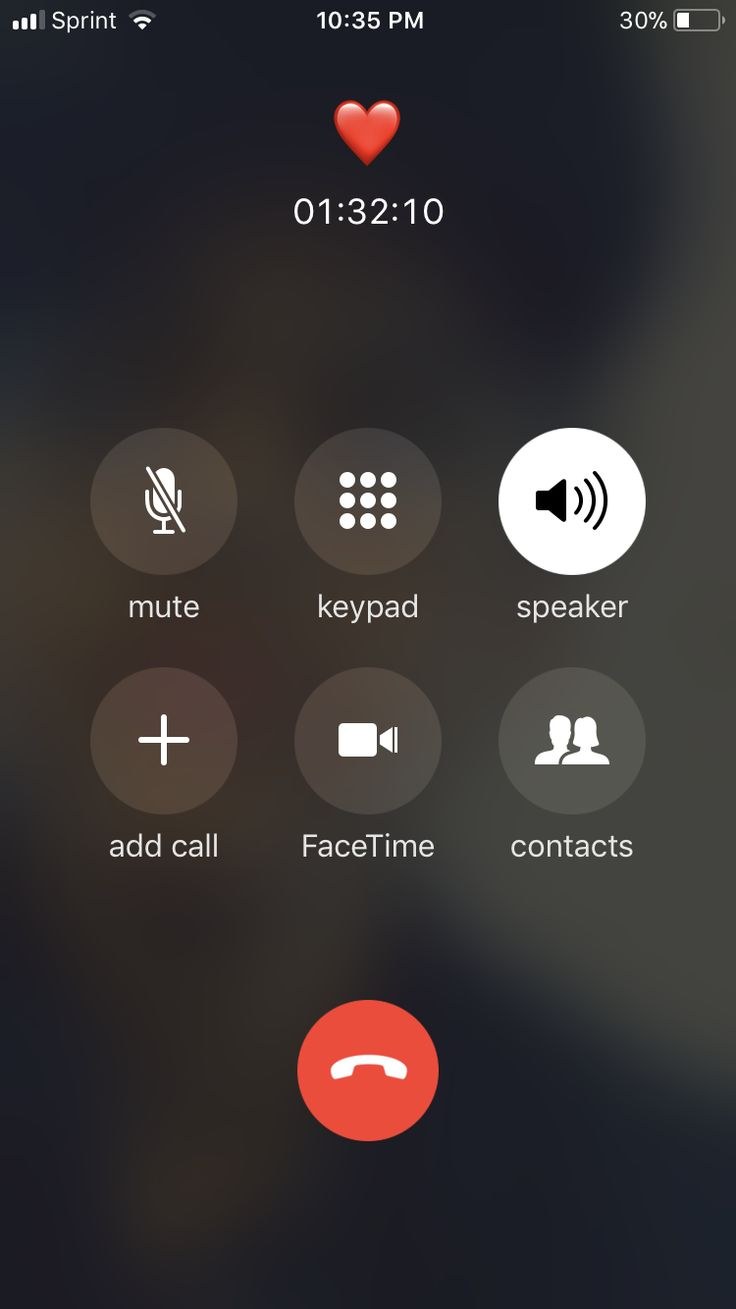
Task: Turn off the speaker
Action: [x=572, y=501]
